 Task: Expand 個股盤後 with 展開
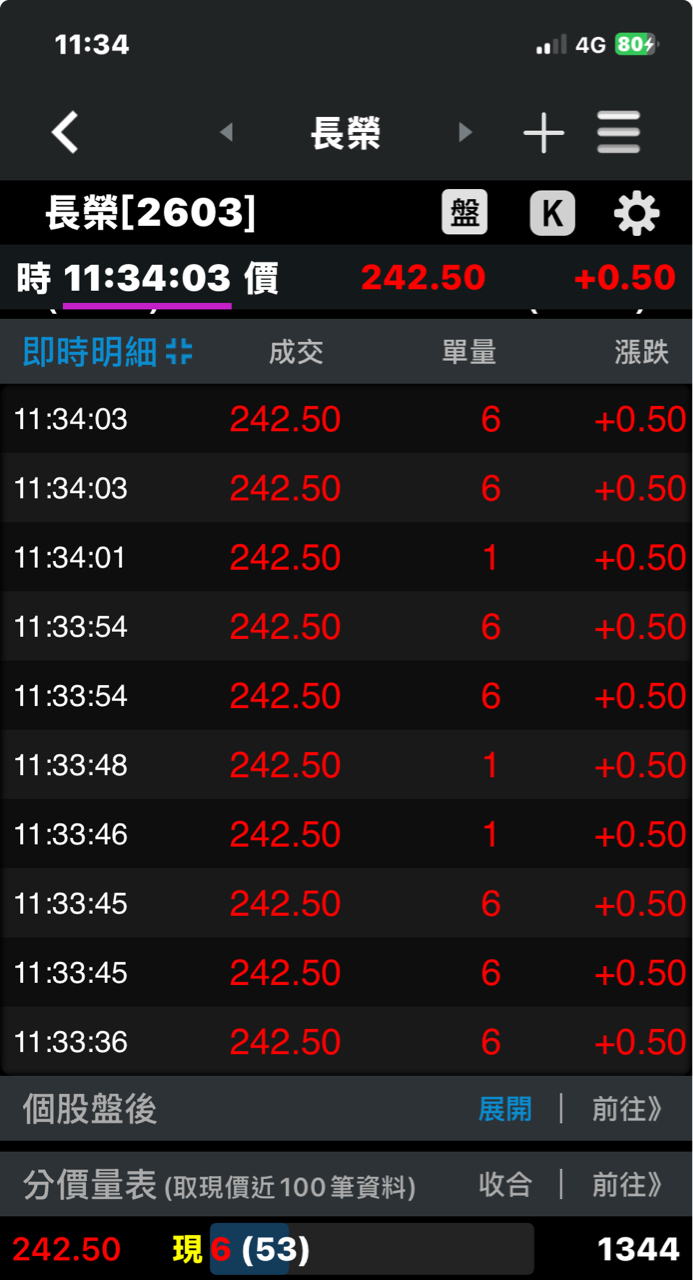click(505, 1109)
